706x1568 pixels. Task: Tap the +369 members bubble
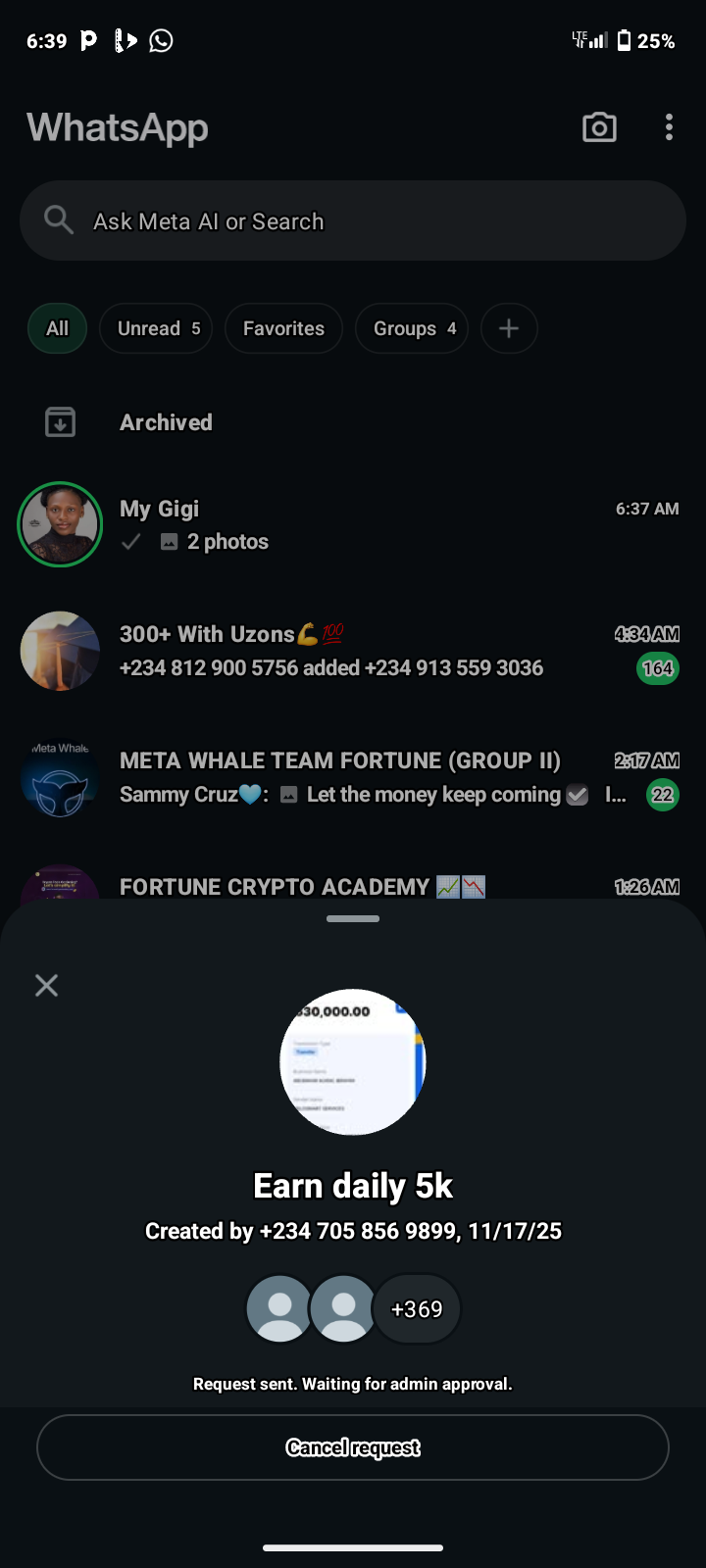(417, 1309)
